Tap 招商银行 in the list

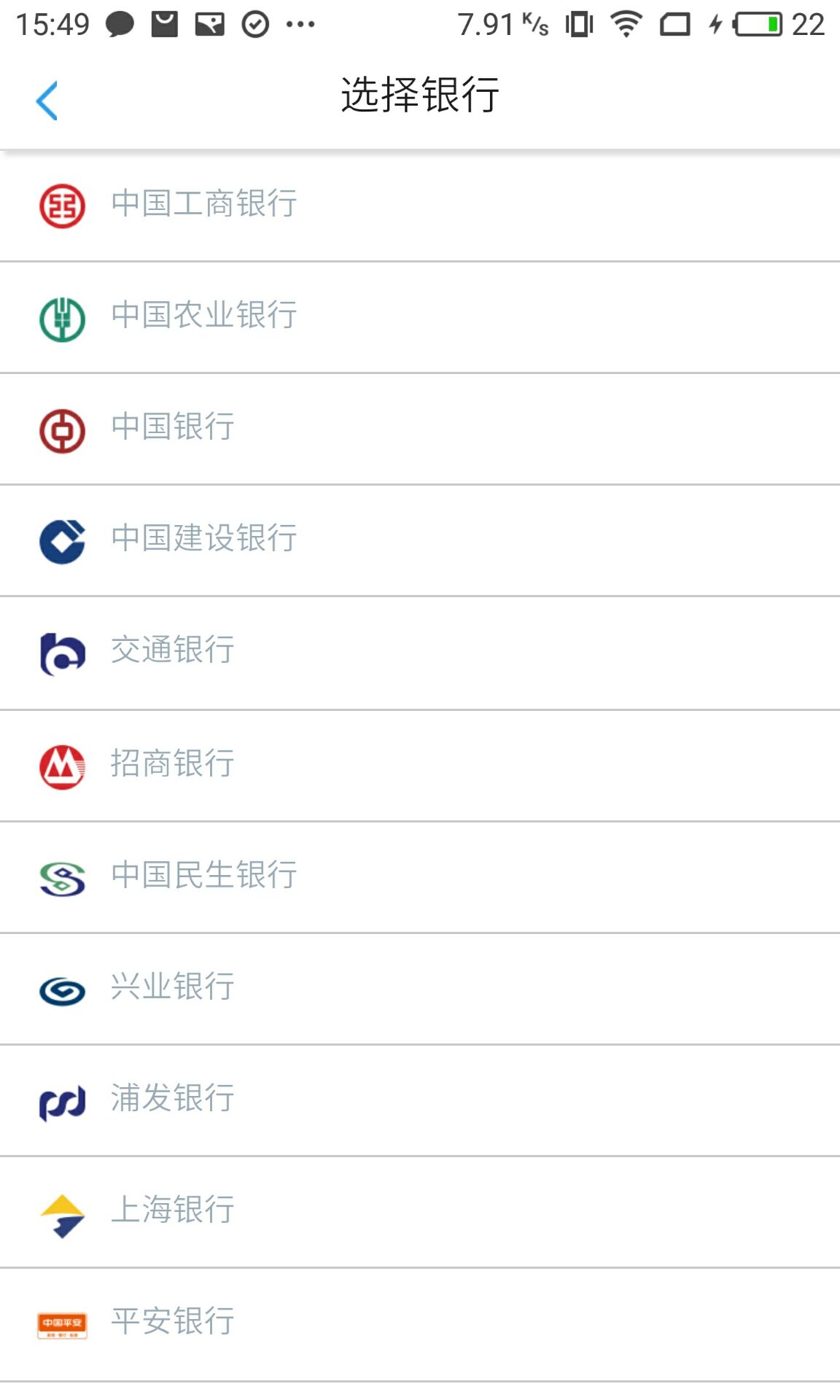click(420, 766)
